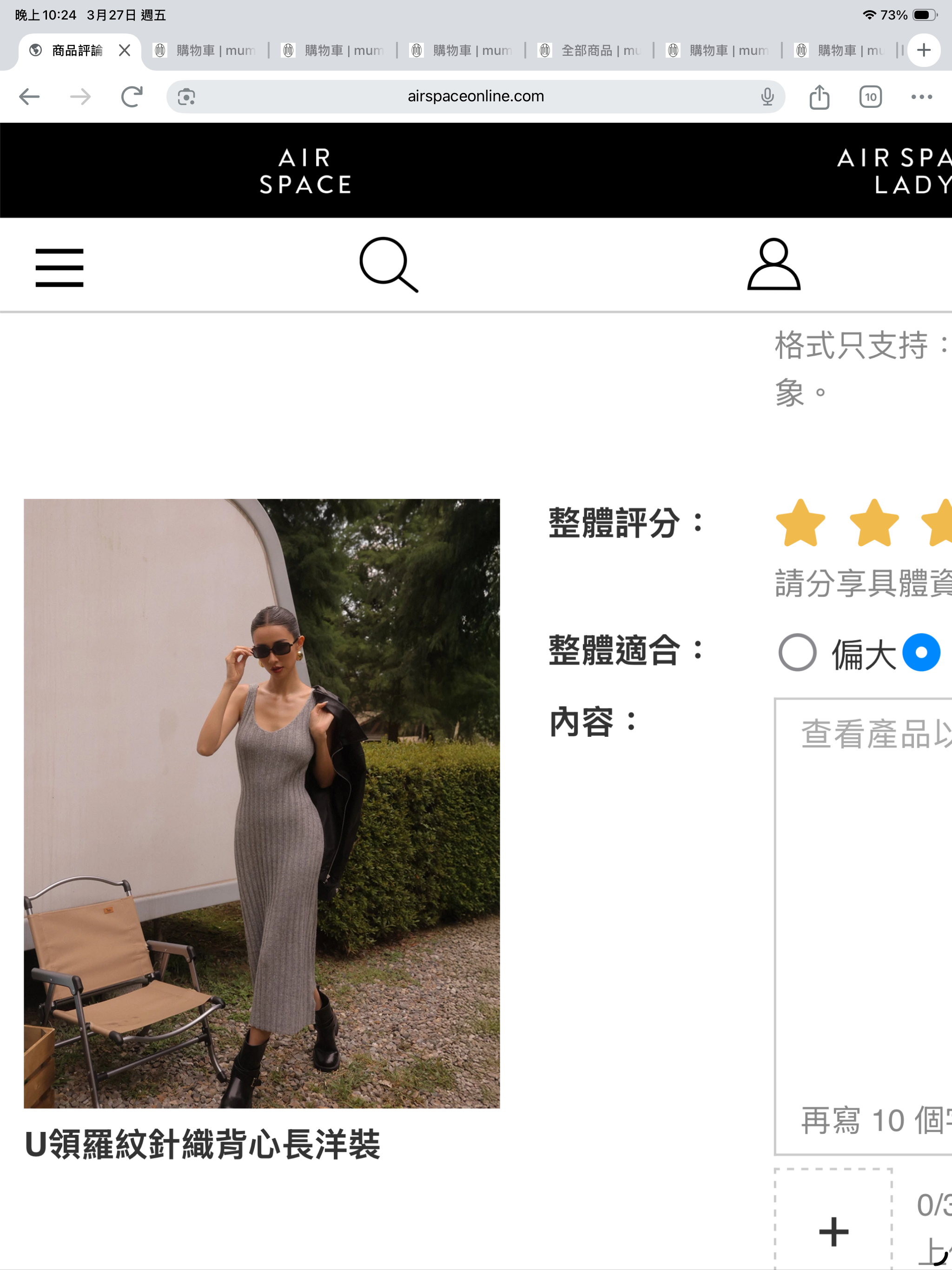This screenshot has height=1270, width=952.
Task: Select the 偏大 fit option
Action: tap(797, 652)
